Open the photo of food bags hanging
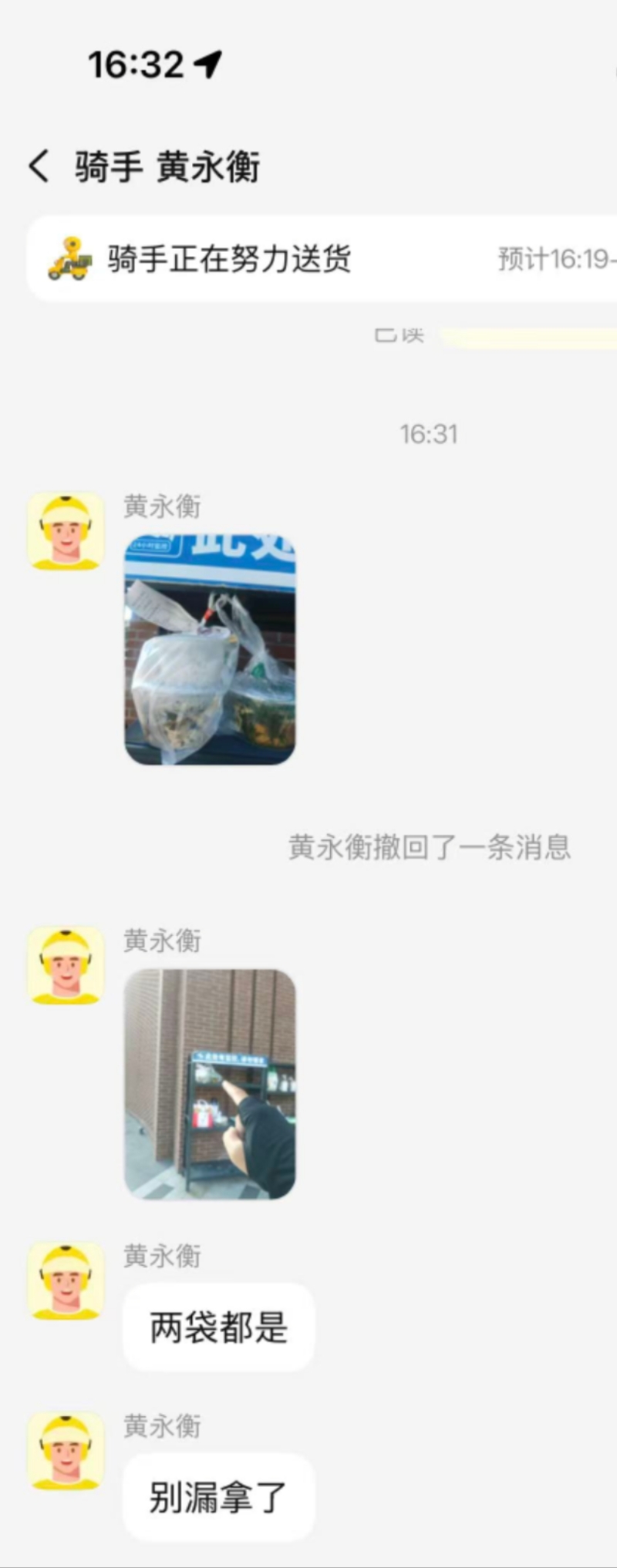Screen dimensions: 617x1568 point(210,649)
